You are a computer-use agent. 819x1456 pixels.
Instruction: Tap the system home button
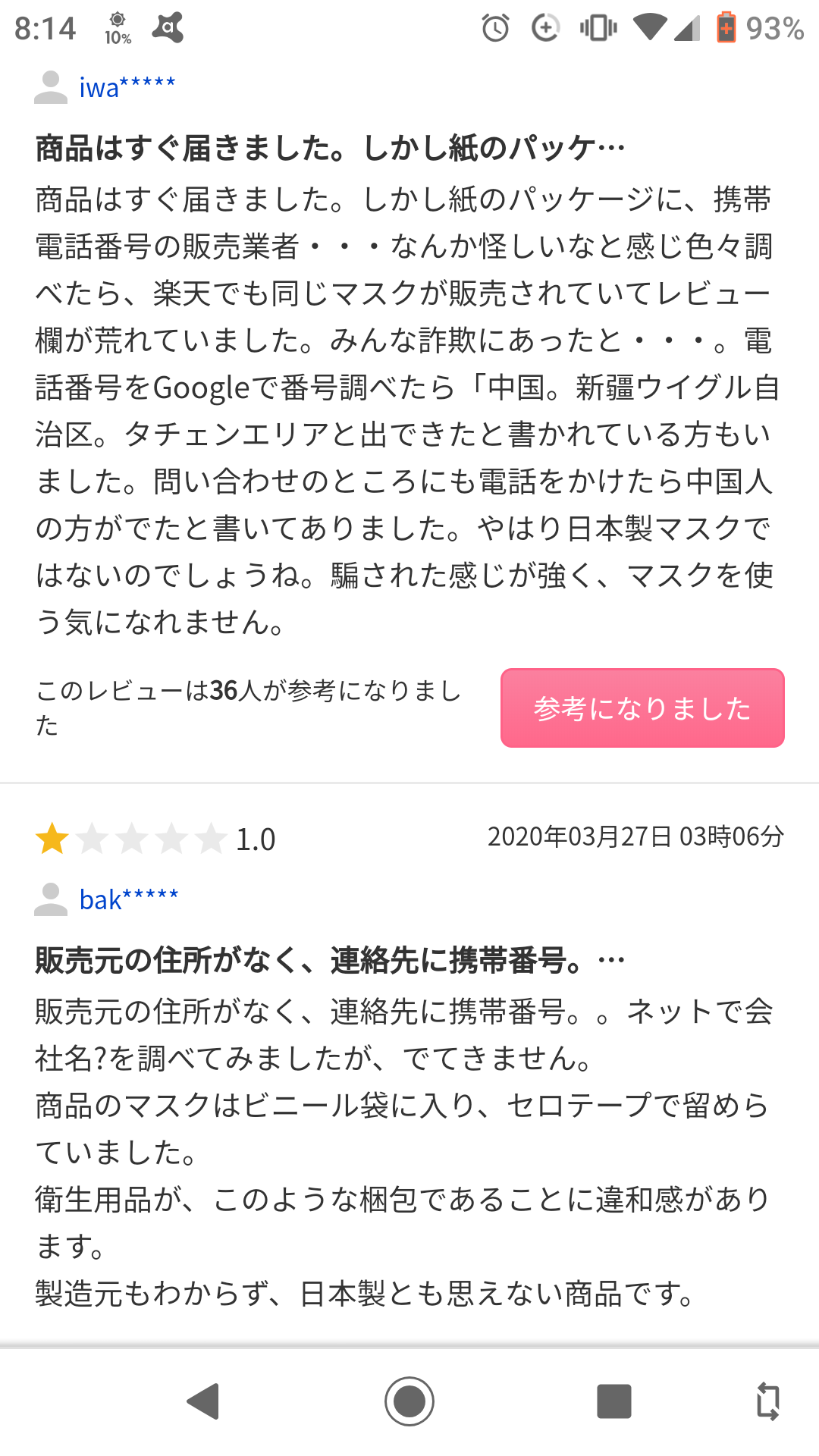tap(409, 1401)
